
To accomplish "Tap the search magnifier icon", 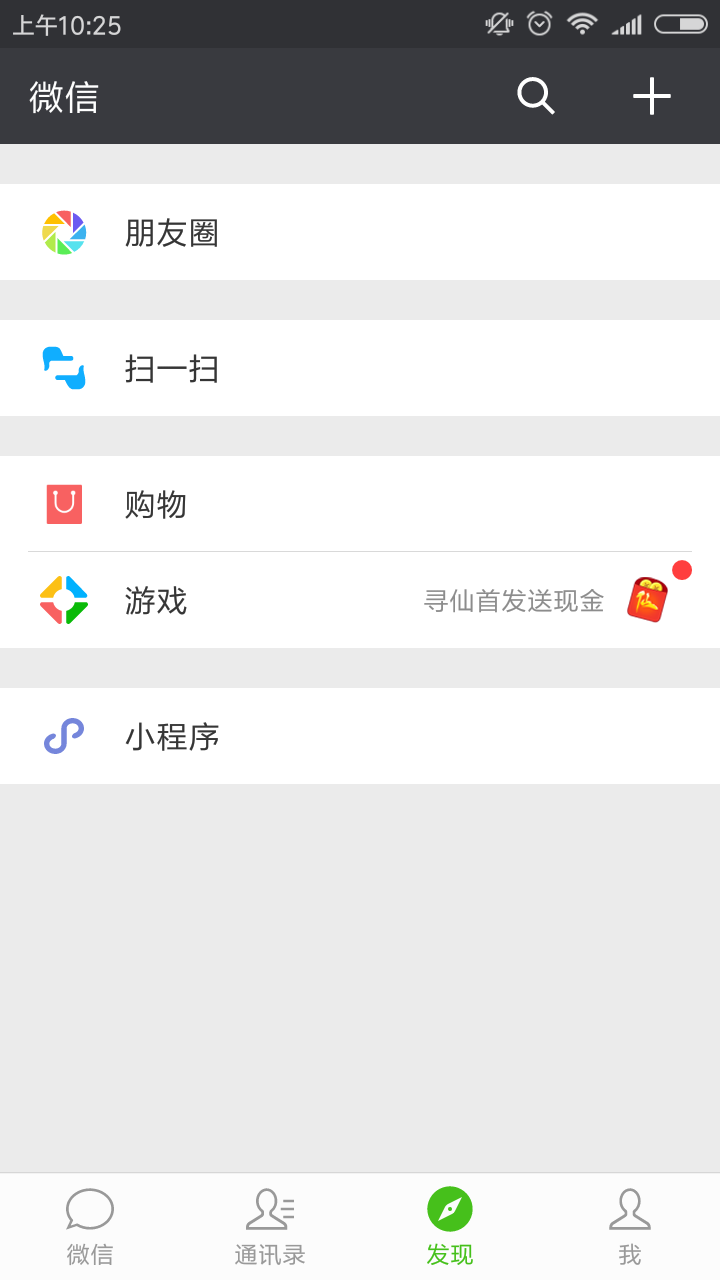I will (x=535, y=96).
